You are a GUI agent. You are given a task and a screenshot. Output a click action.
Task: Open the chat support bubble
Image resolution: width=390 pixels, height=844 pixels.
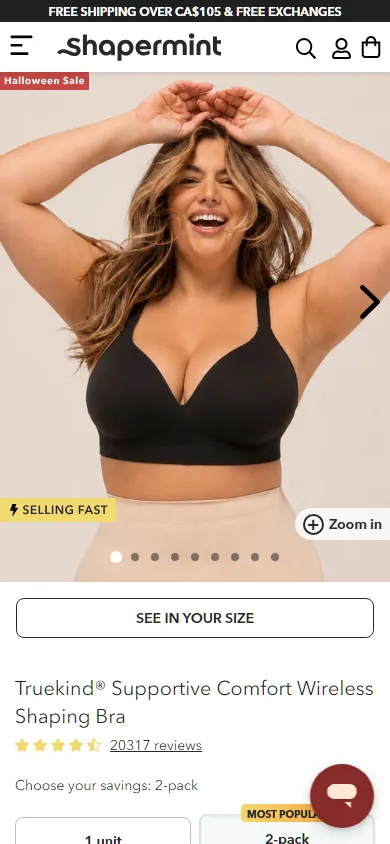[342, 796]
